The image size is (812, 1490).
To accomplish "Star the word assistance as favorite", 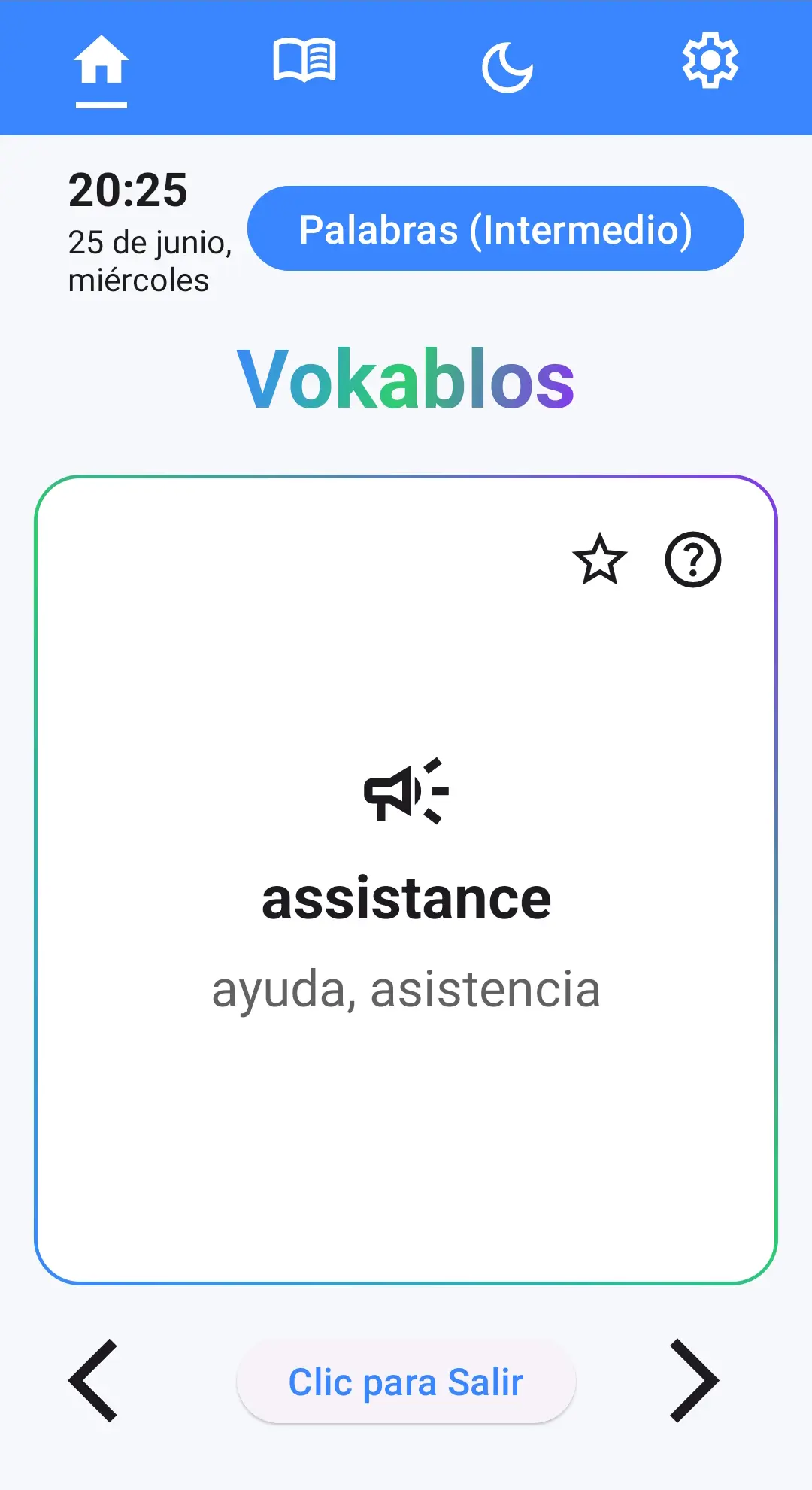I will tap(599, 560).
